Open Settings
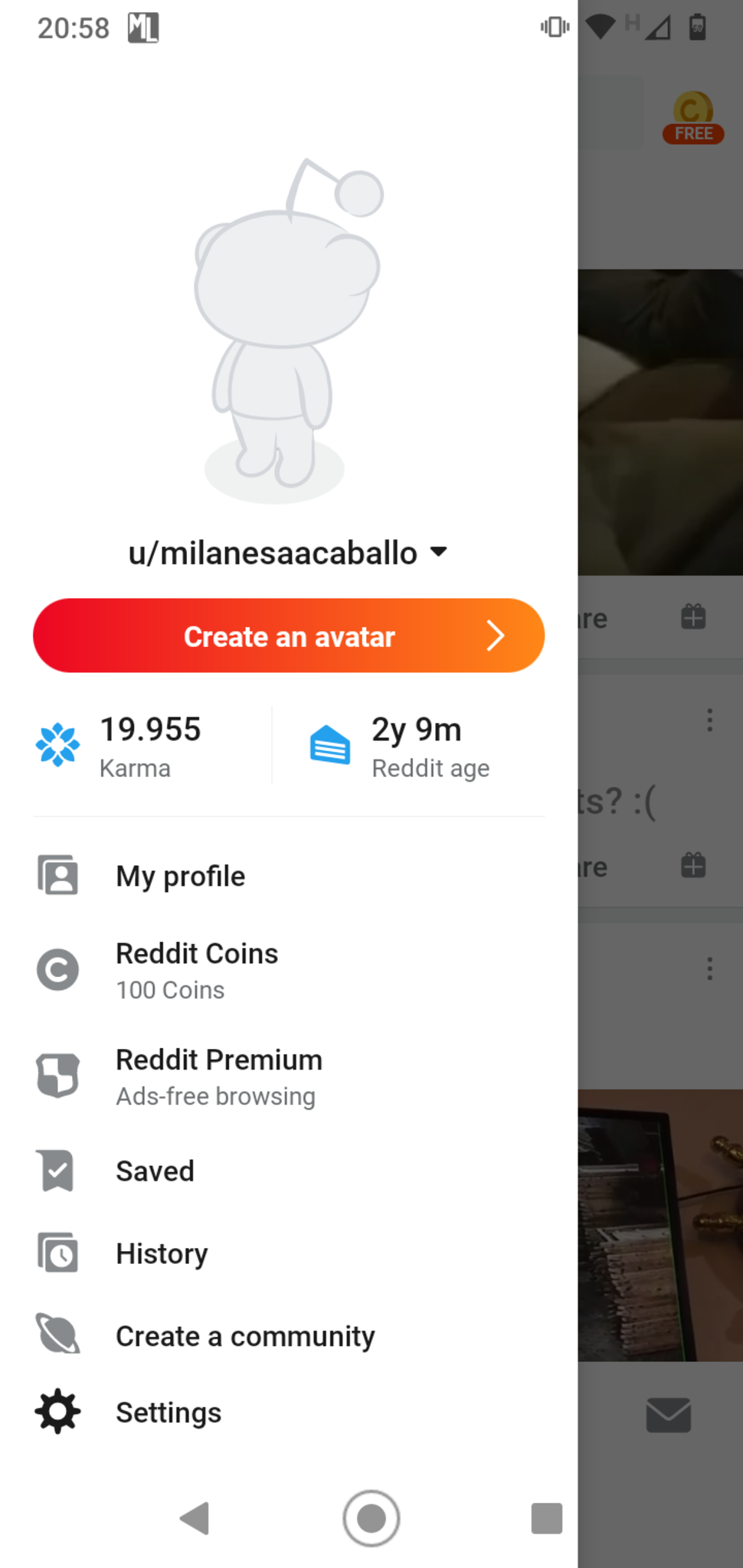 (x=169, y=1413)
